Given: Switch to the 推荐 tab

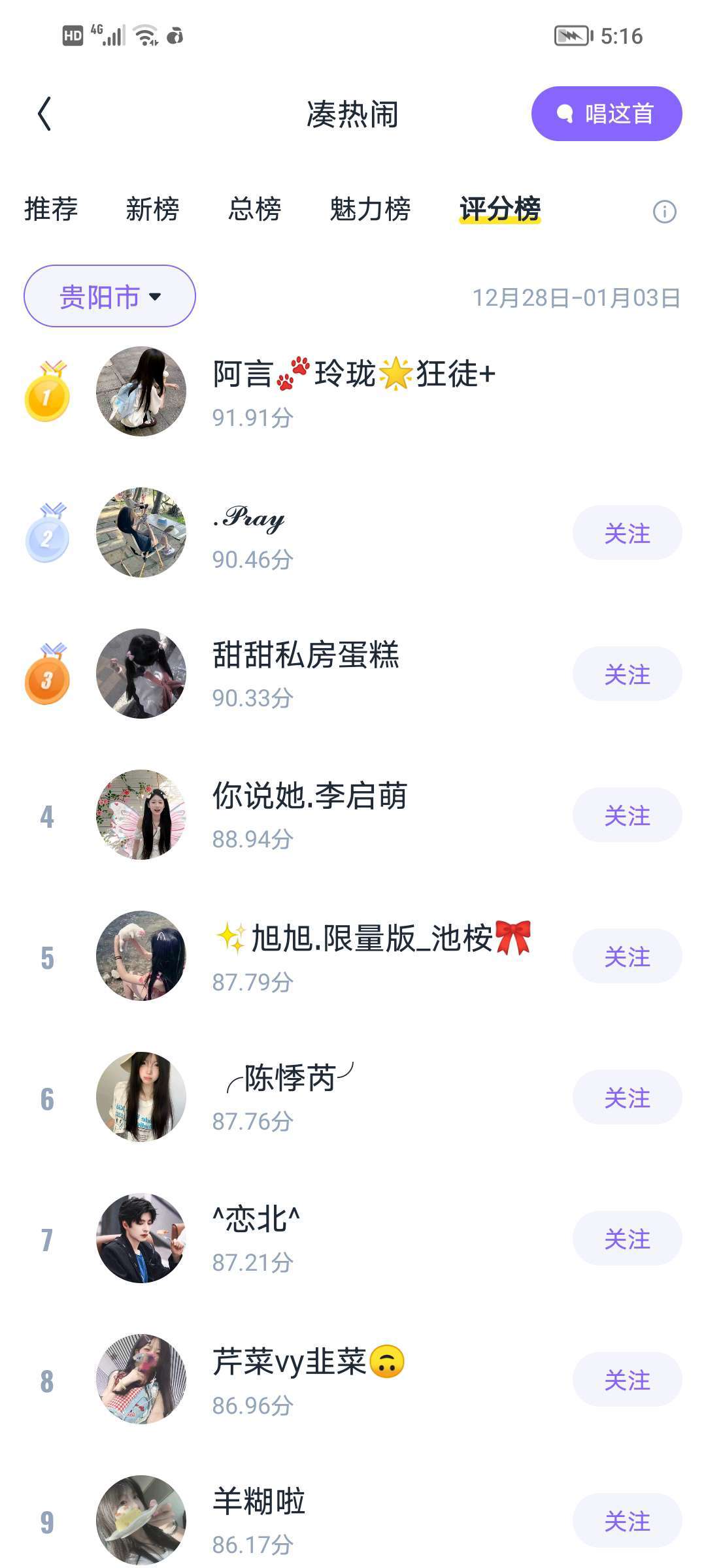Looking at the screenshot, I should (x=51, y=210).
